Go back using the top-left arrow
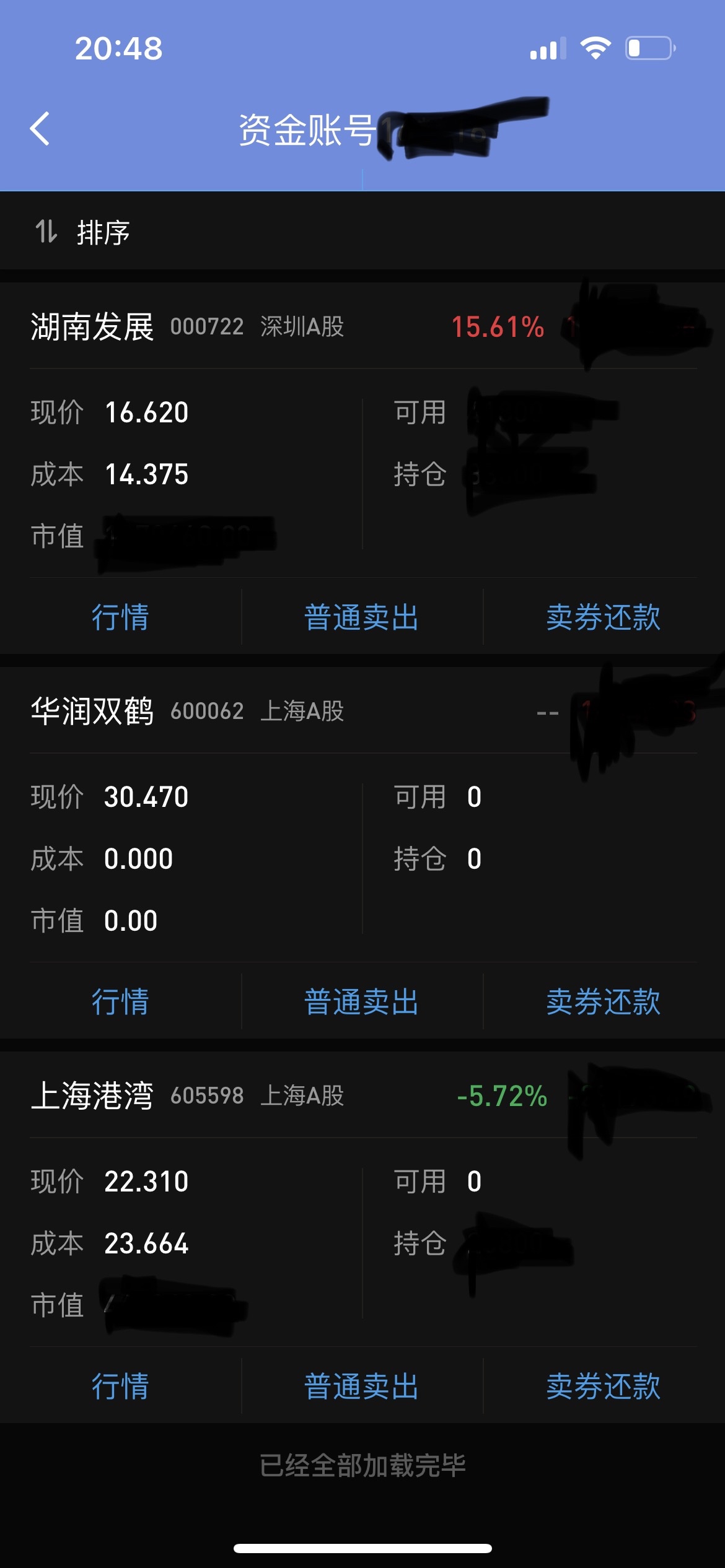This screenshot has height=1568, width=725. click(x=40, y=129)
